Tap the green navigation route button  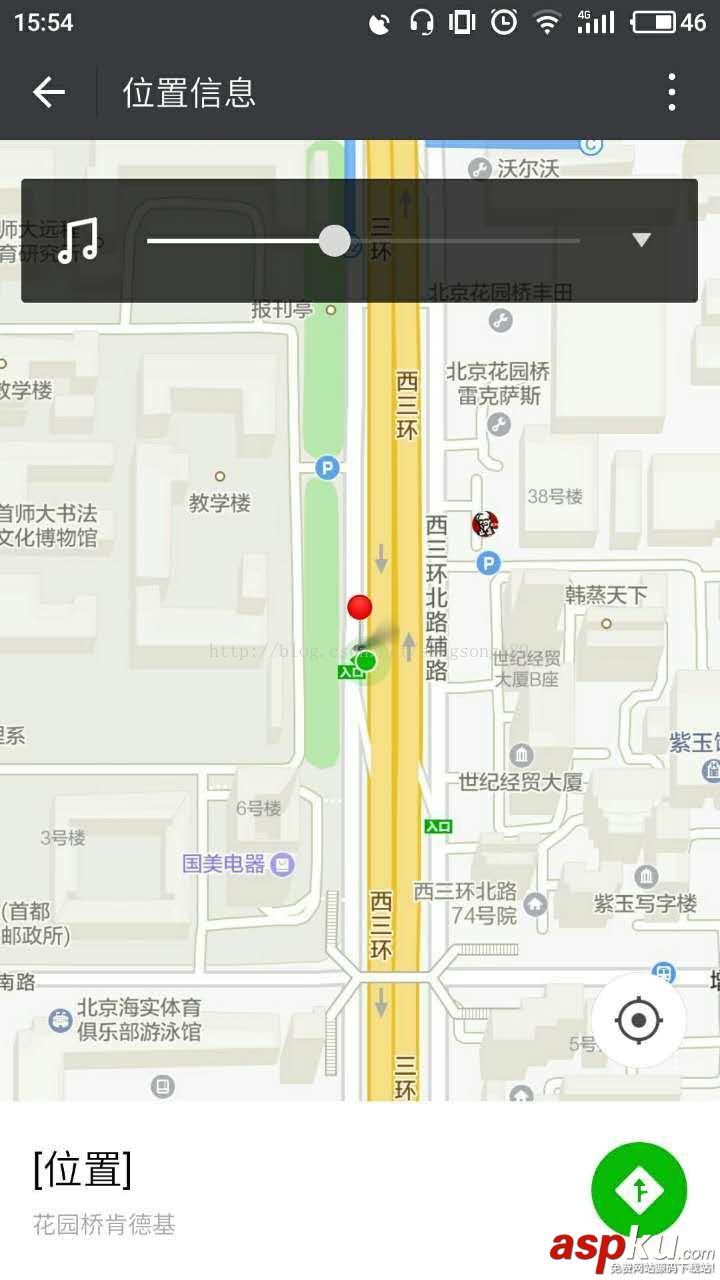pyautogui.click(x=639, y=1191)
